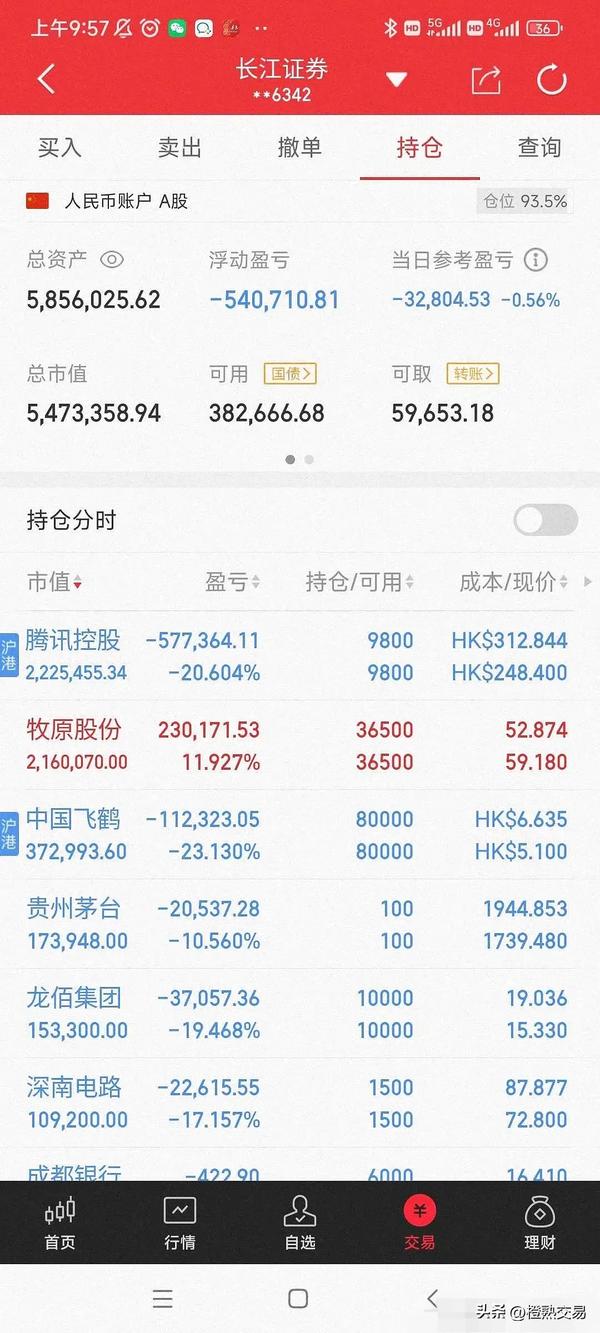600x1333 pixels.
Task: Open the 腾讯控股 holding row
Action: coord(300,656)
